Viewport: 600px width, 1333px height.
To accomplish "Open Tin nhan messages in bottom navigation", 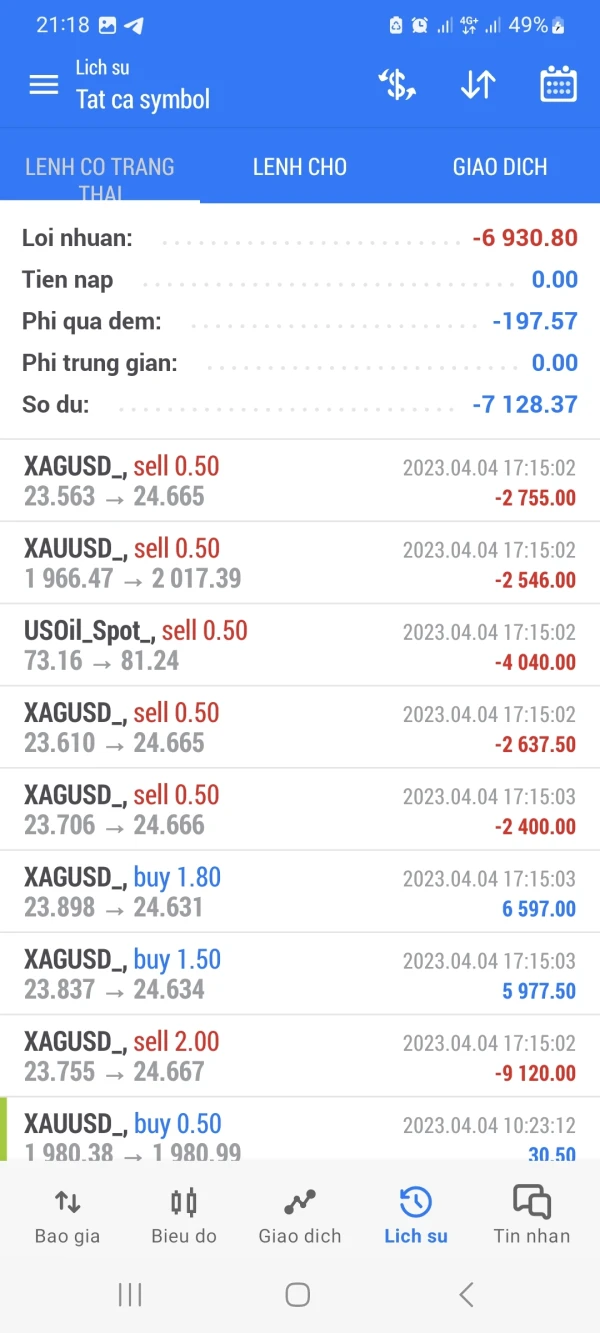I will (x=532, y=1215).
